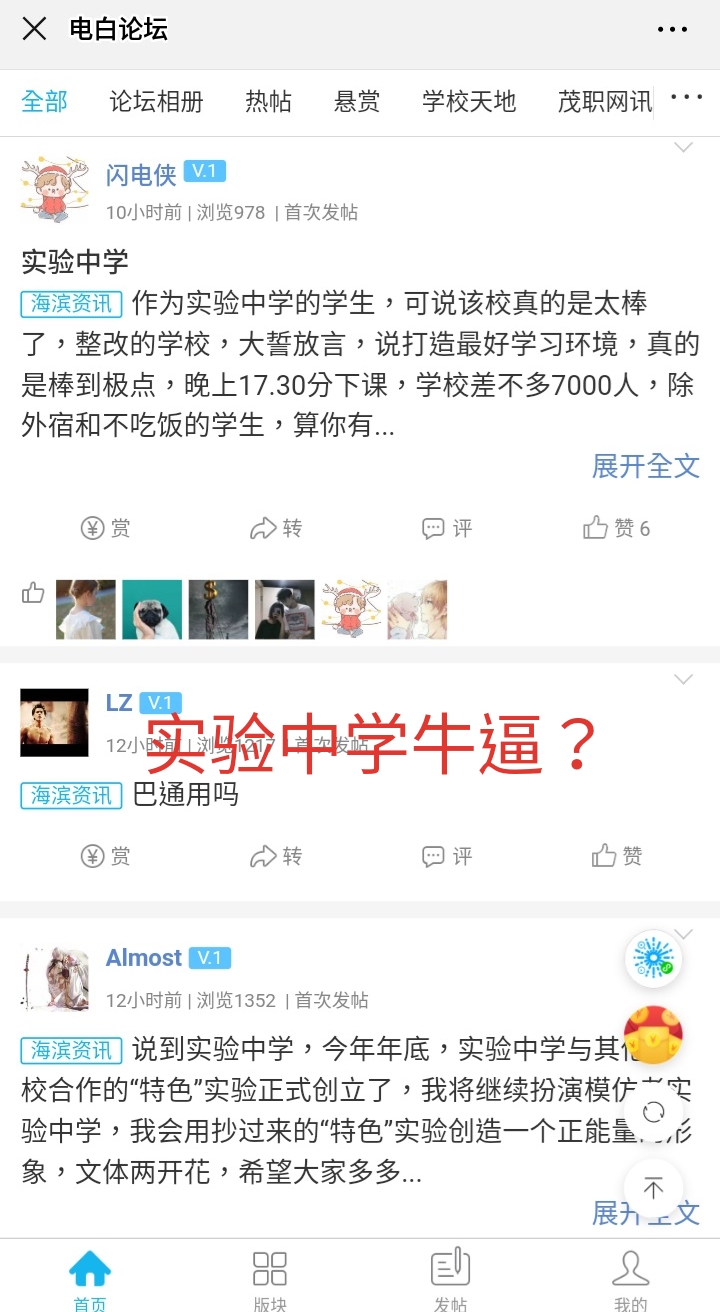720x1312 pixels.
Task: Close the 电白论坛 page
Action: pyautogui.click(x=34, y=29)
